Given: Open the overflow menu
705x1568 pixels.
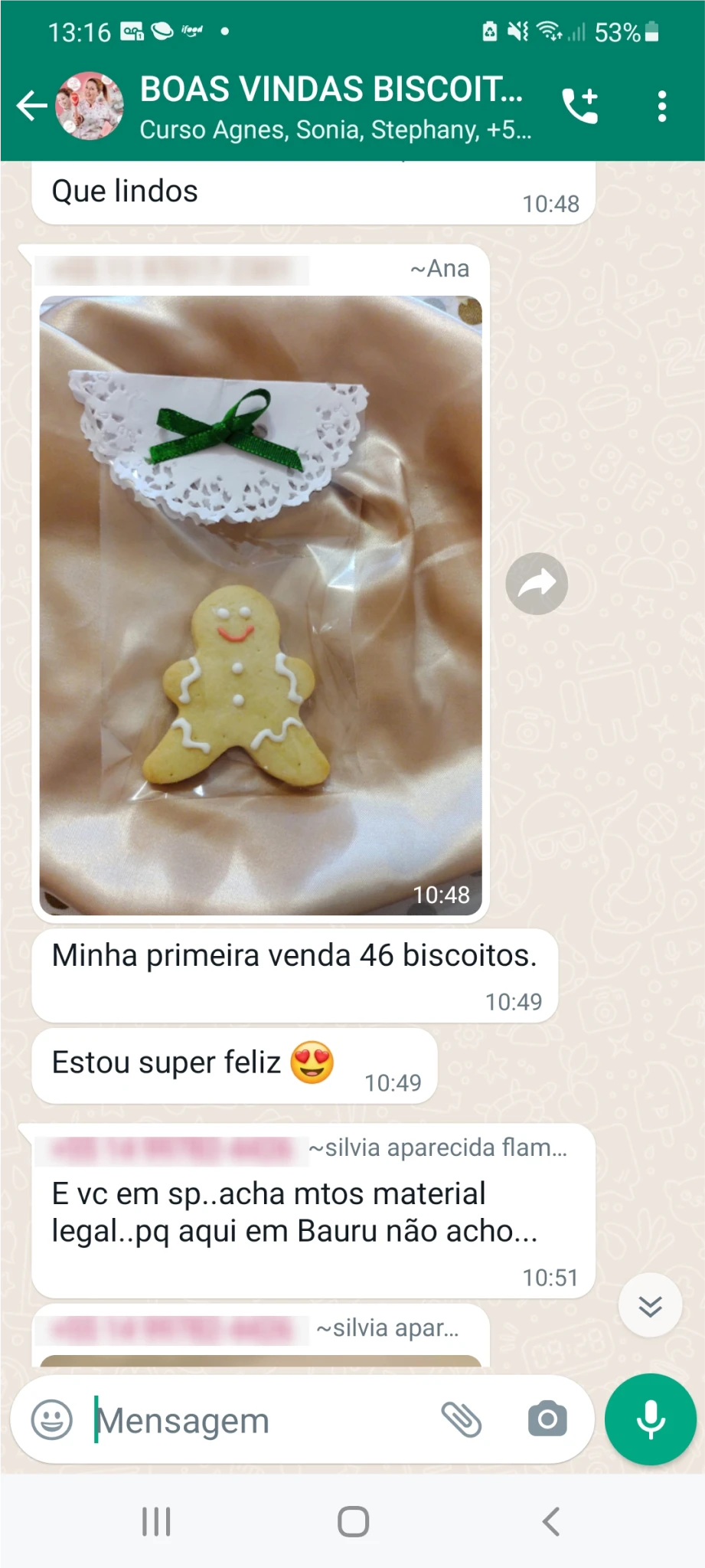Looking at the screenshot, I should pos(662,106).
